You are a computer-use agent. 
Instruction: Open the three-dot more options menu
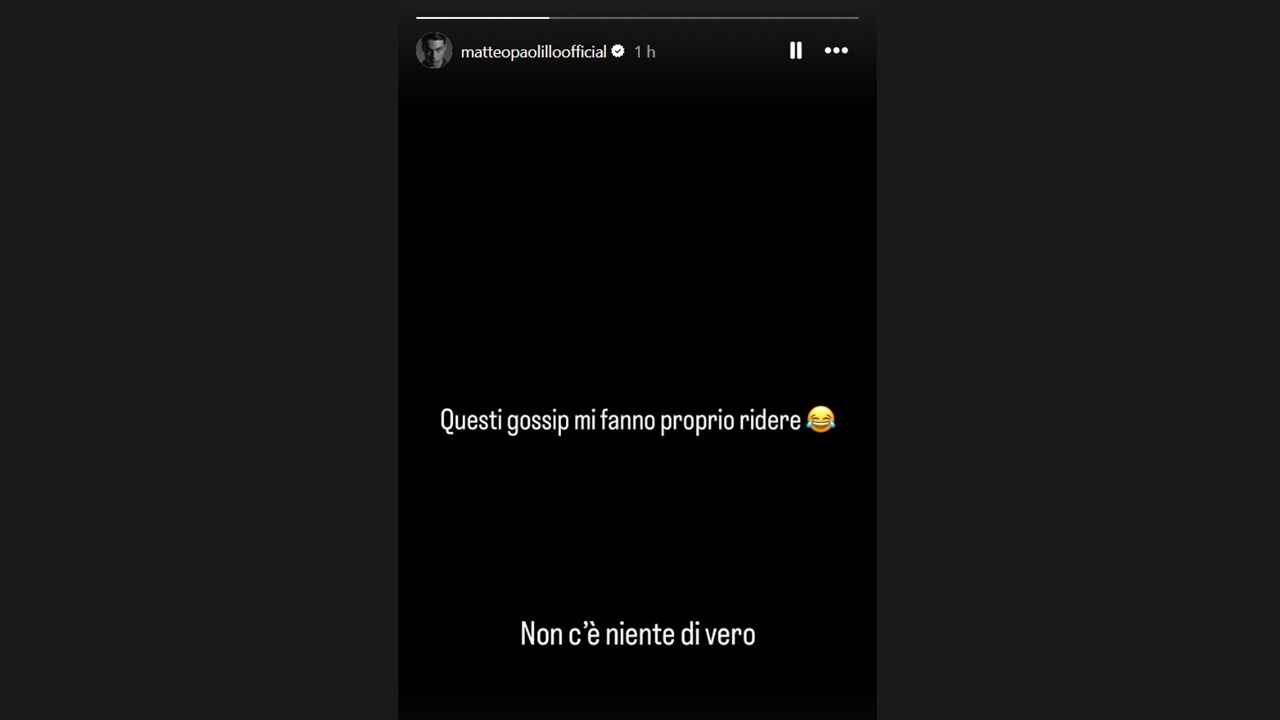tap(836, 50)
